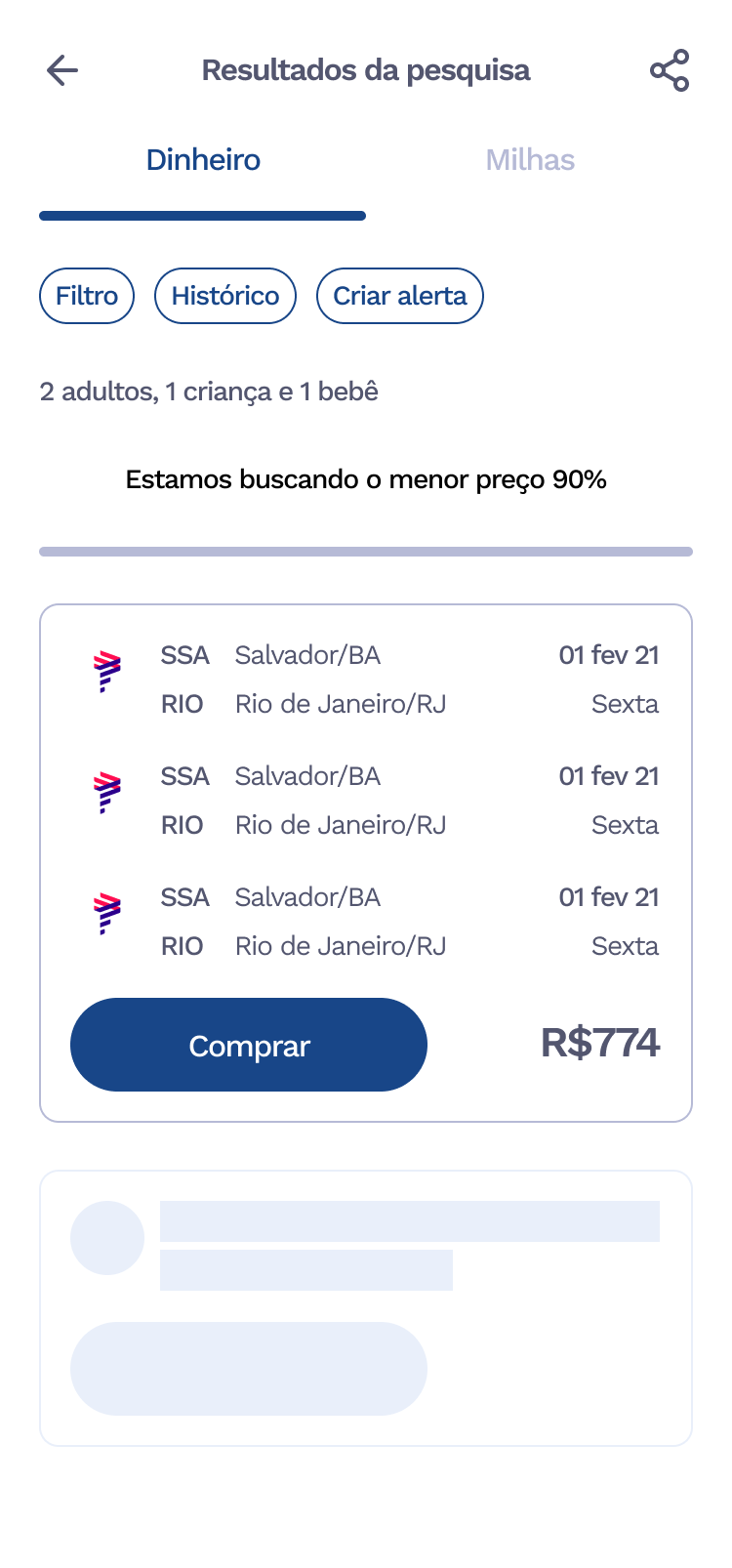732x1568 pixels.
Task: Select the Dinheiro tab
Action: (x=203, y=159)
